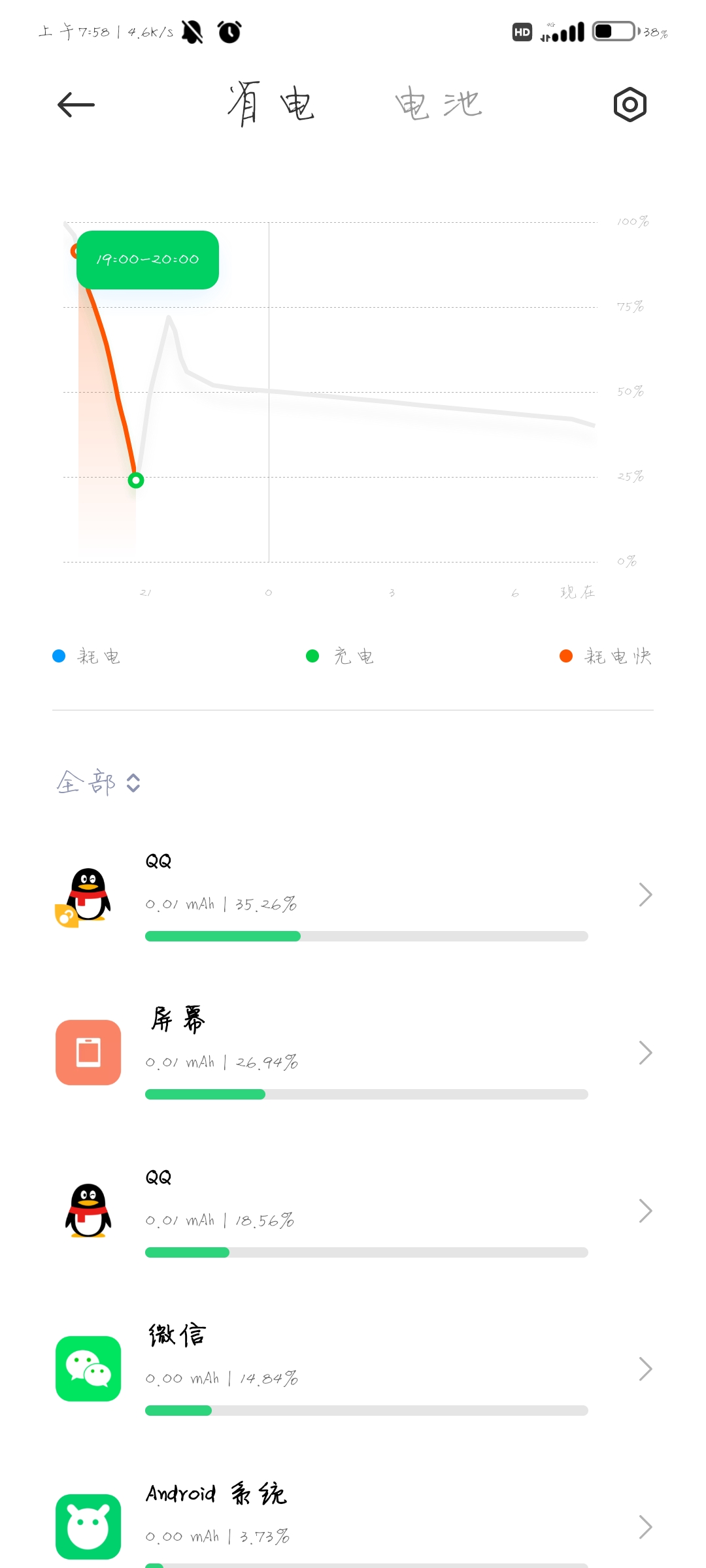Switch to the 电池 tab
Viewport: 706px width, 1568px height.
[x=439, y=104]
